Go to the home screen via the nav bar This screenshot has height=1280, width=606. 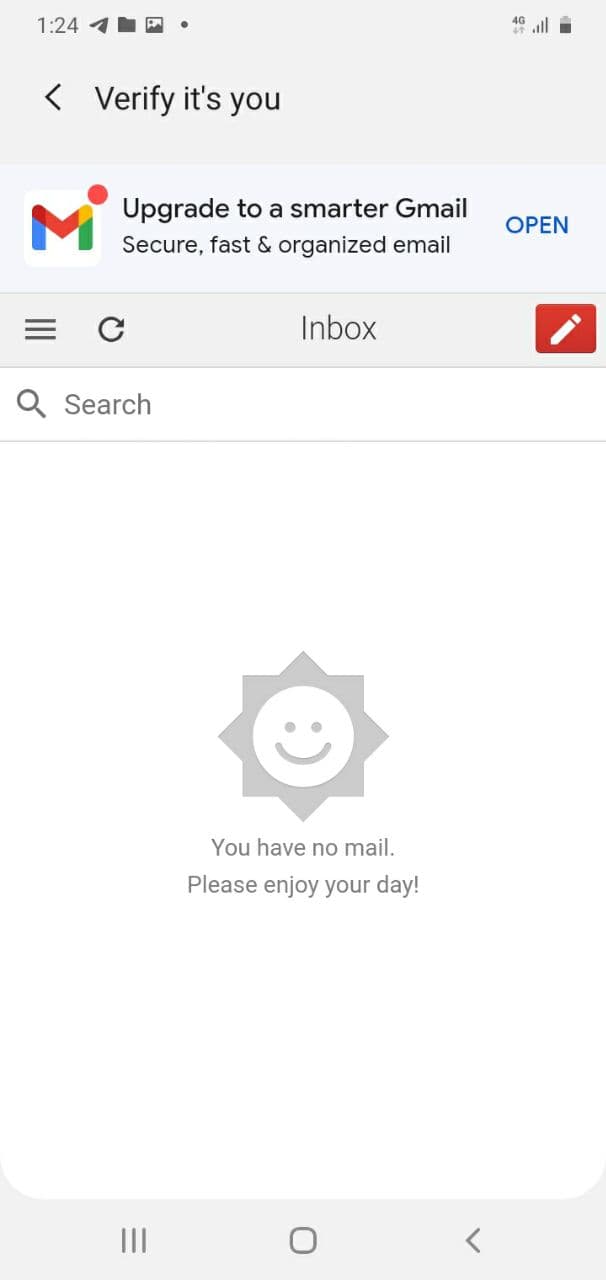pyautogui.click(x=303, y=1241)
